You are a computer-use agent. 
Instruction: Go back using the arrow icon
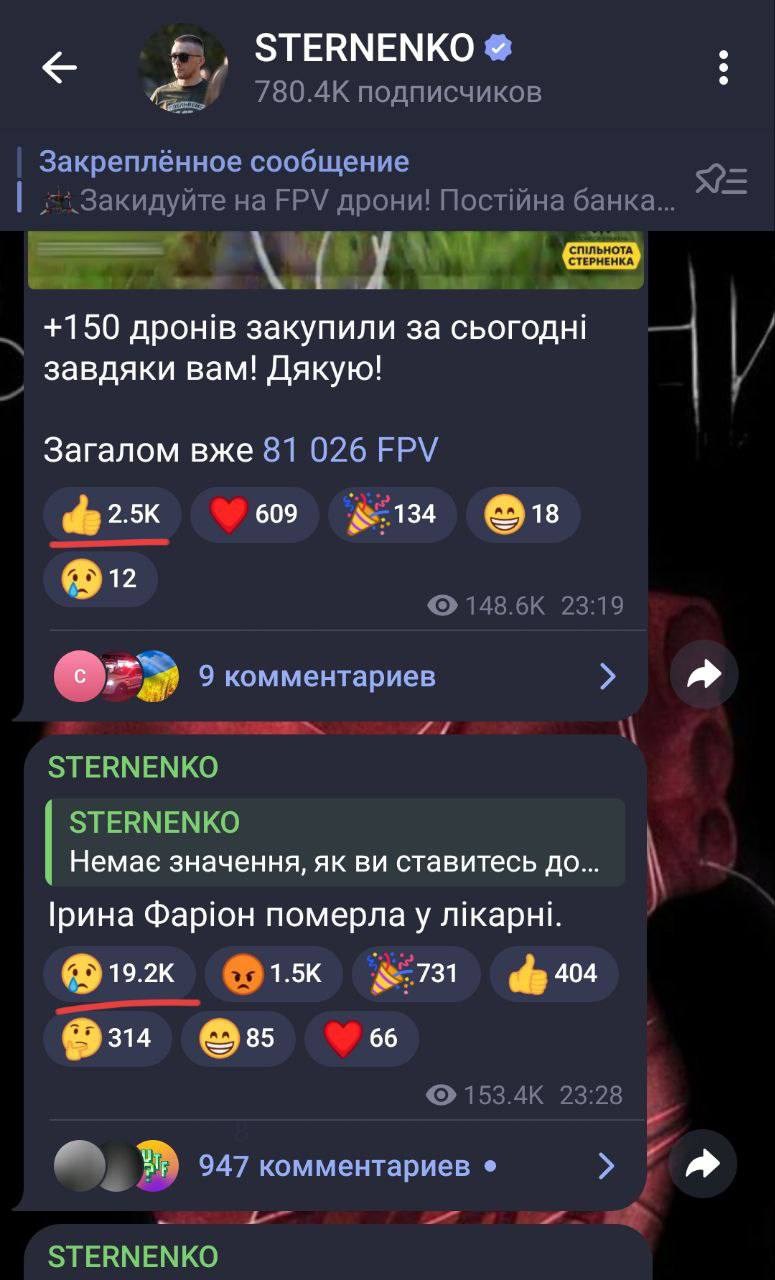tap(59, 68)
